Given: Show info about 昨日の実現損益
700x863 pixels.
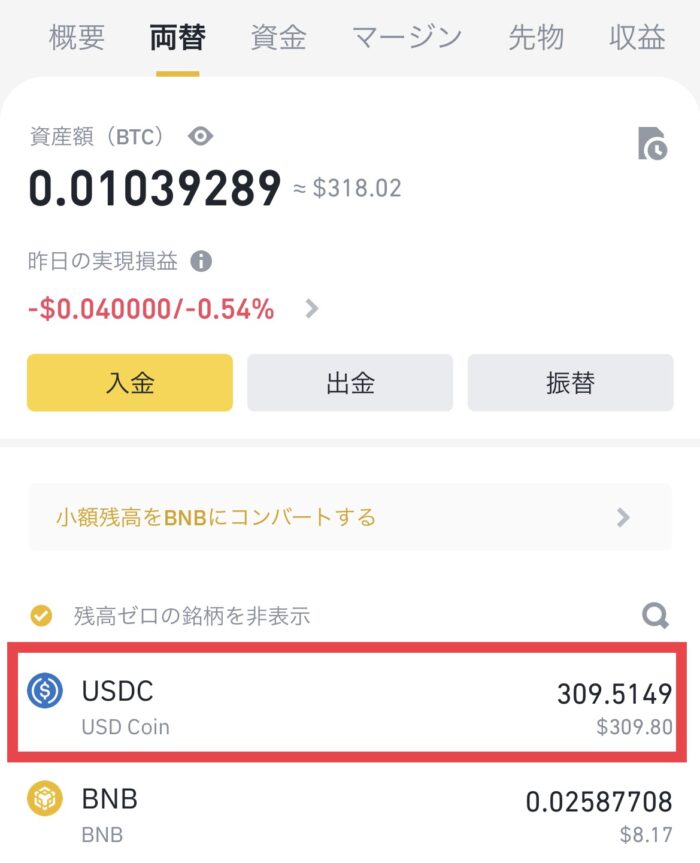Looking at the screenshot, I should 201,262.
